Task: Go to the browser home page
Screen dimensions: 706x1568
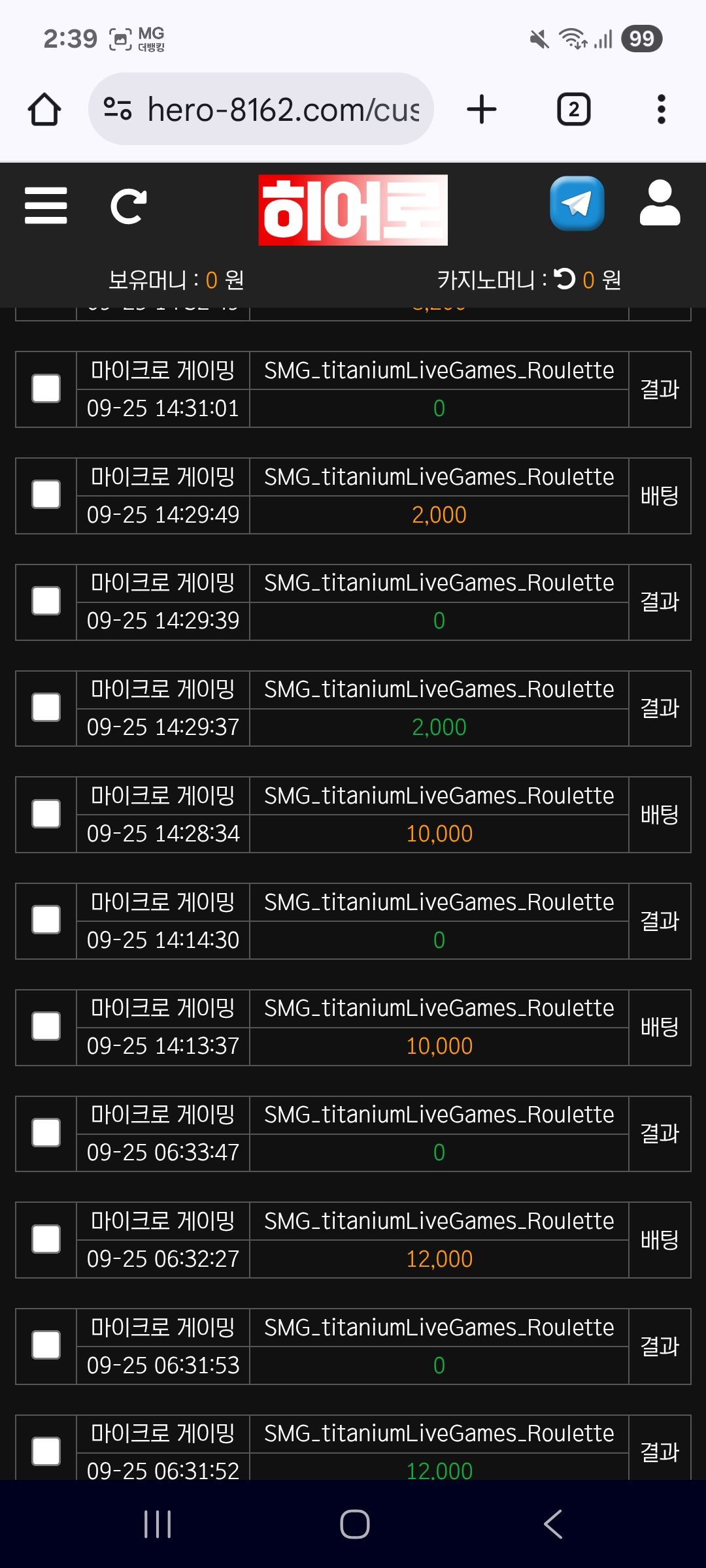Action: point(44,109)
